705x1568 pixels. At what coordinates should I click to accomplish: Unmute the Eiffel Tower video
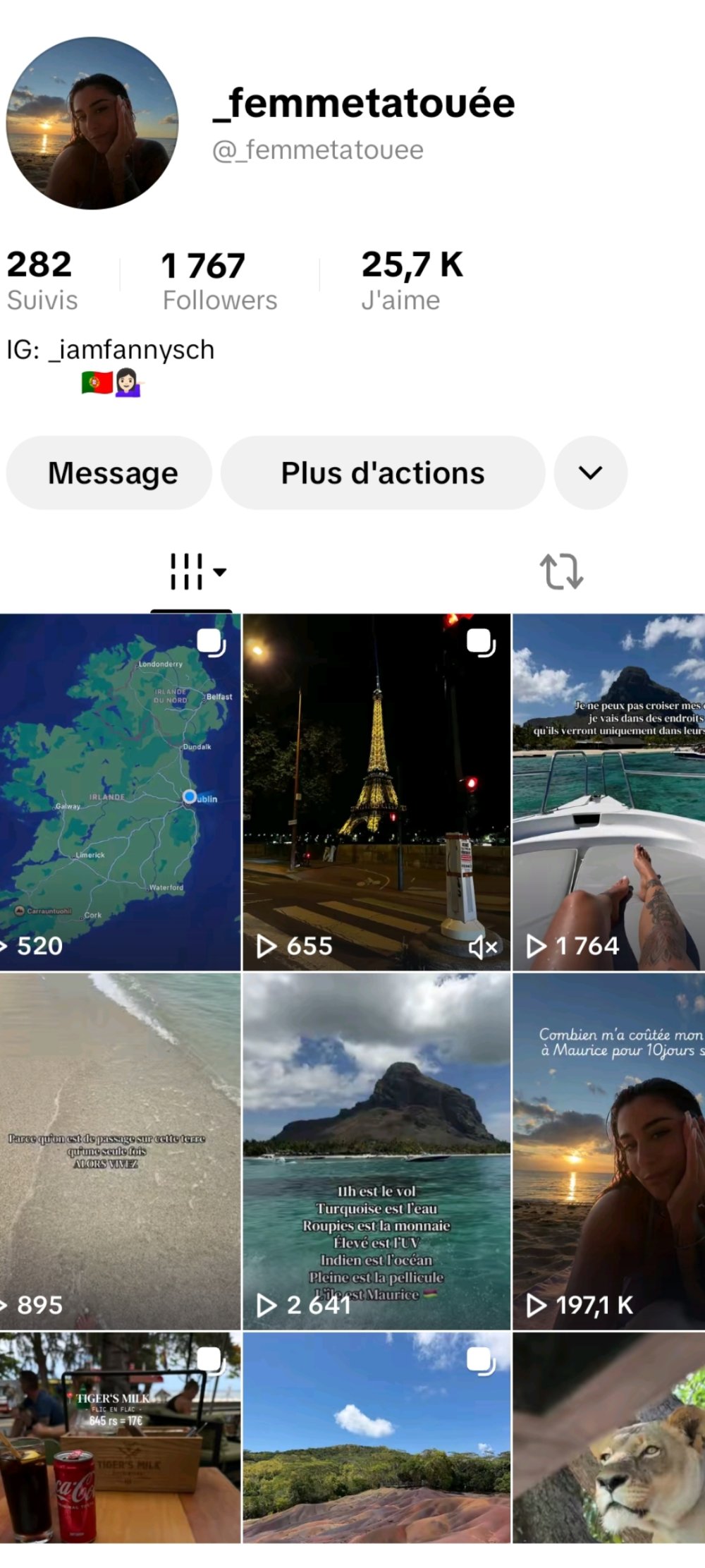tap(482, 948)
